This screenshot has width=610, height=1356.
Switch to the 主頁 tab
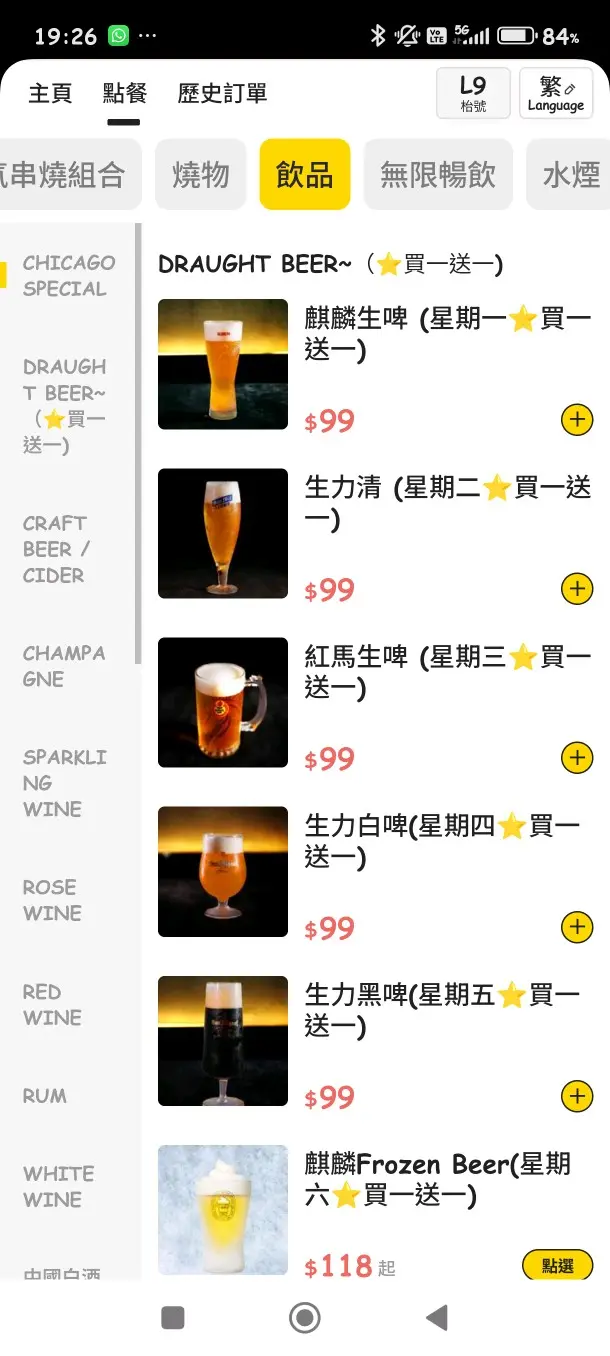pos(50,93)
